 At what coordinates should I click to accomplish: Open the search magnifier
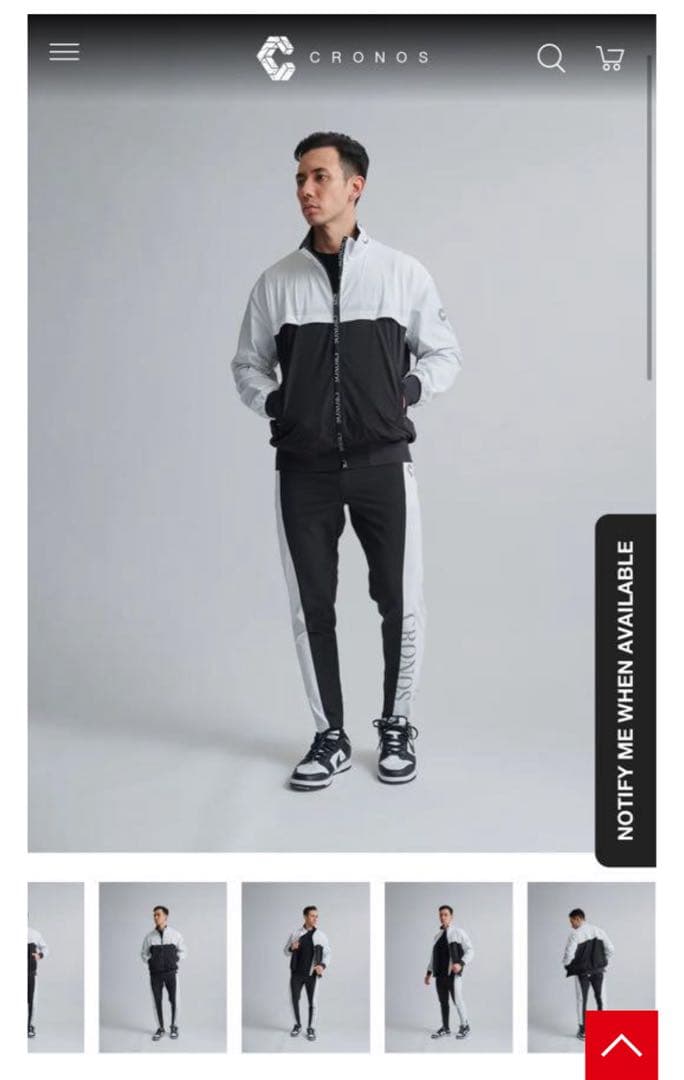click(551, 58)
